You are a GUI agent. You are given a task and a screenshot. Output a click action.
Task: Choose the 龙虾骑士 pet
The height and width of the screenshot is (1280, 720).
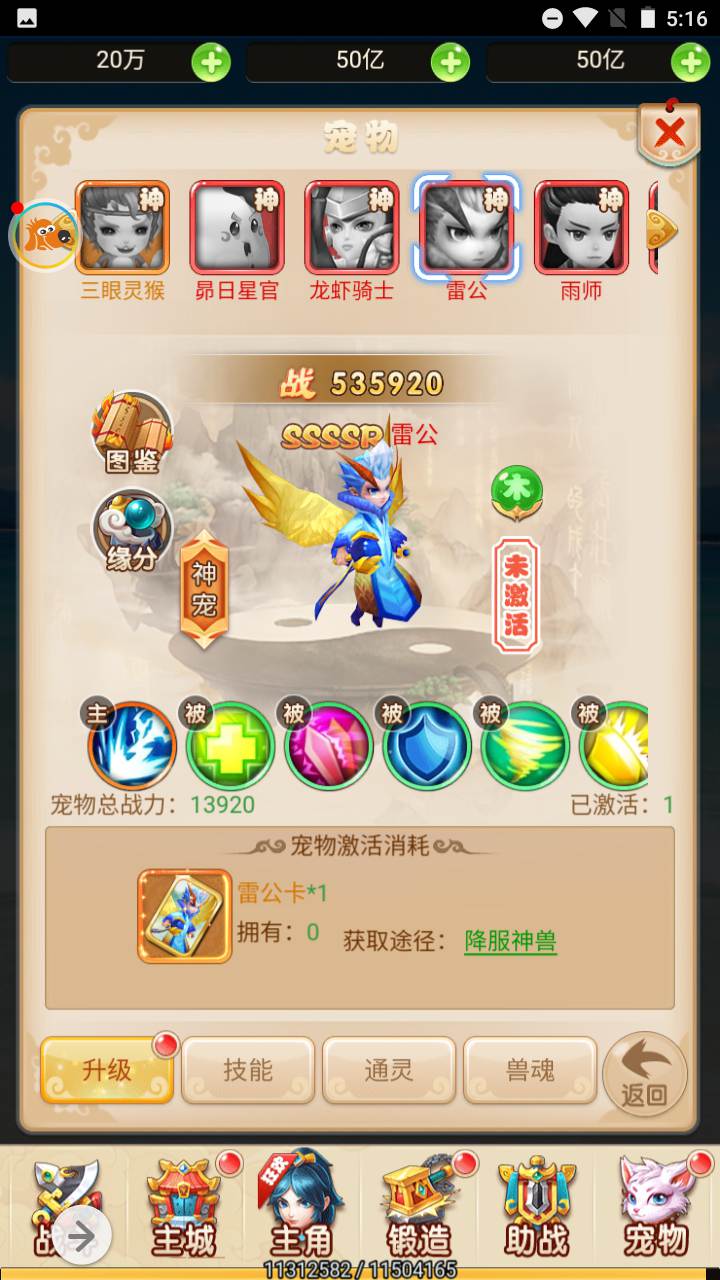click(352, 228)
